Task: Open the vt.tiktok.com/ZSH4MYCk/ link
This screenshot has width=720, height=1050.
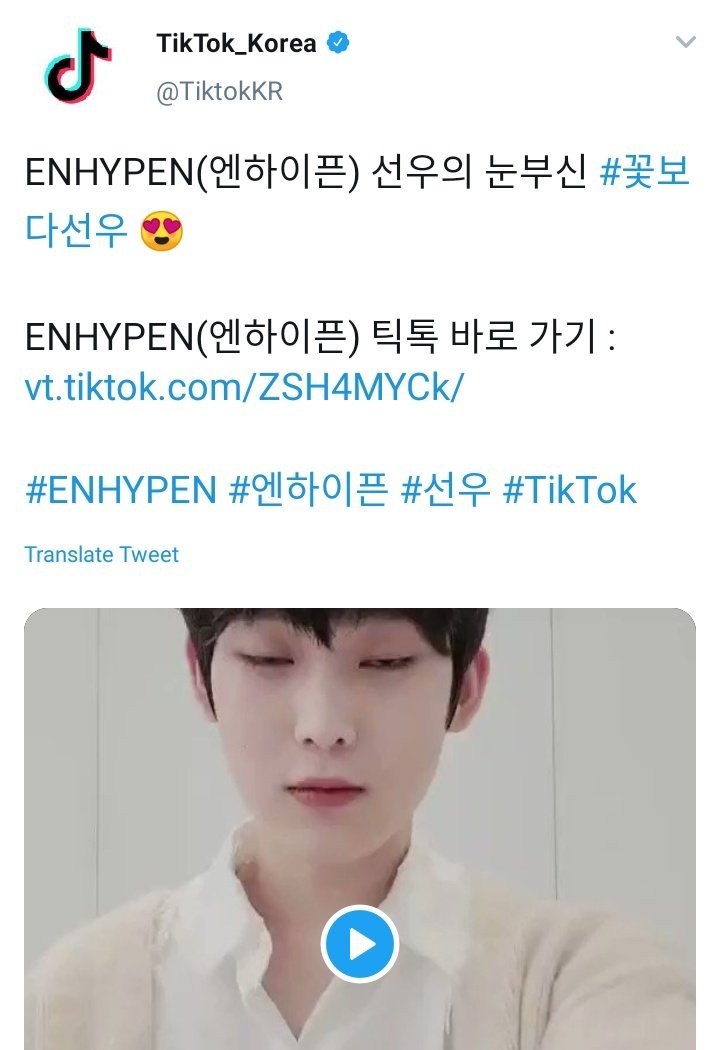Action: tap(244, 388)
